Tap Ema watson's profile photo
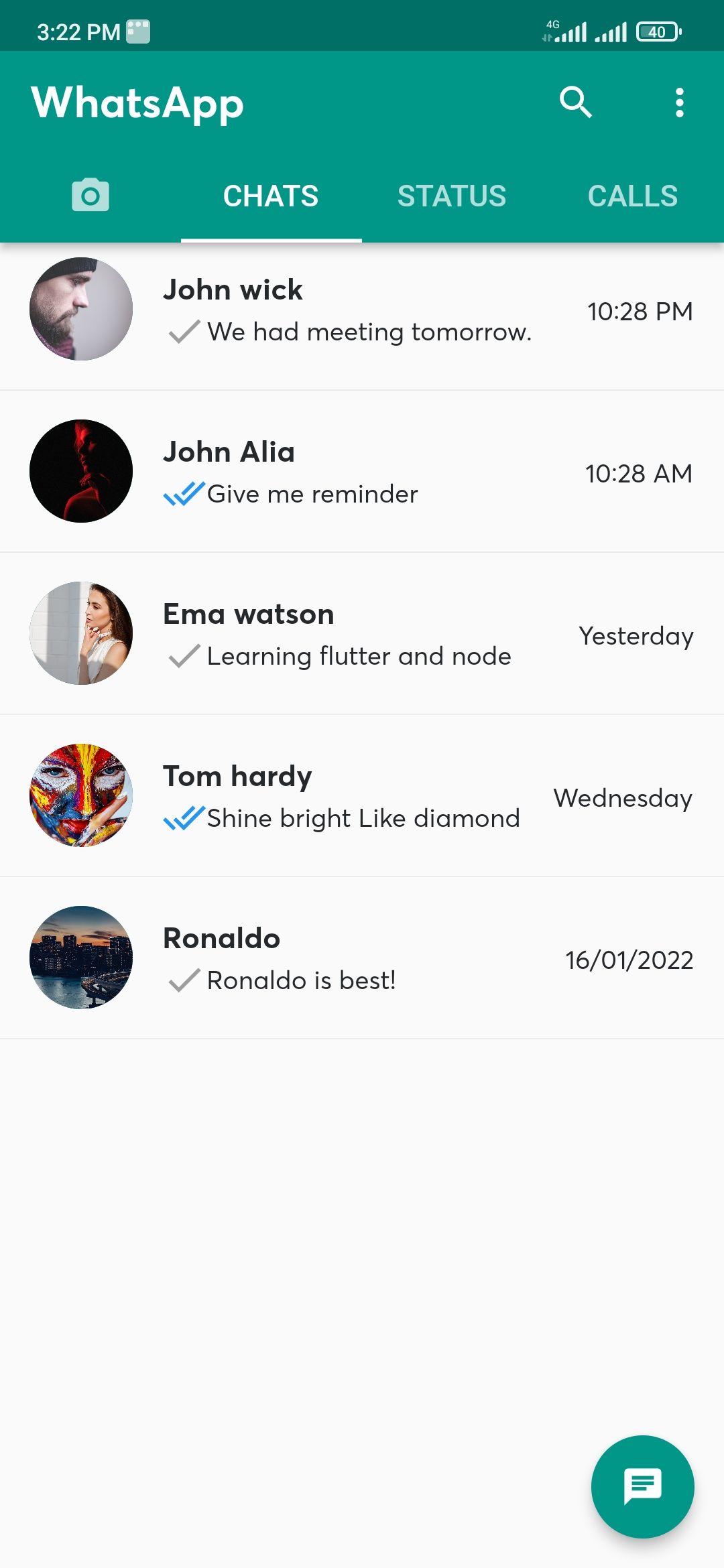Viewport: 724px width, 1568px height. 80,633
